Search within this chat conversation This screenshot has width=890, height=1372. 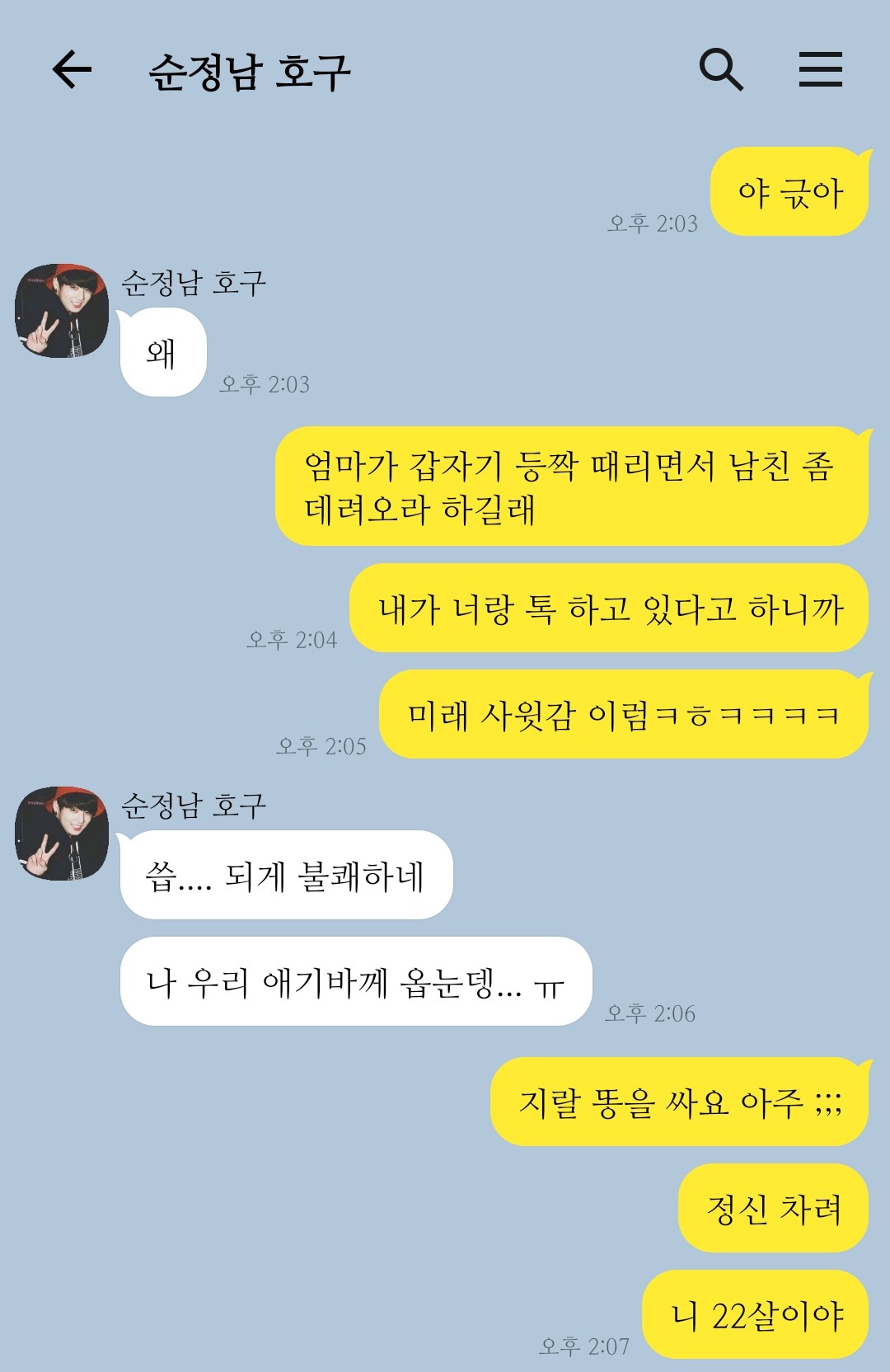(721, 69)
